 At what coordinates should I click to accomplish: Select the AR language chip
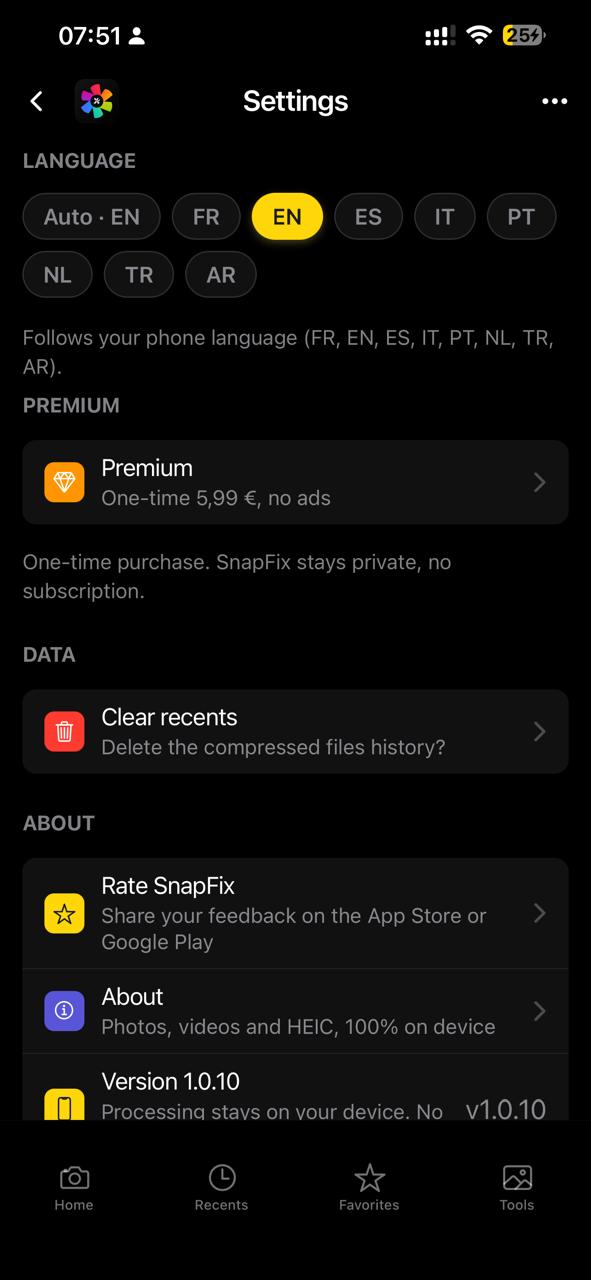click(221, 275)
